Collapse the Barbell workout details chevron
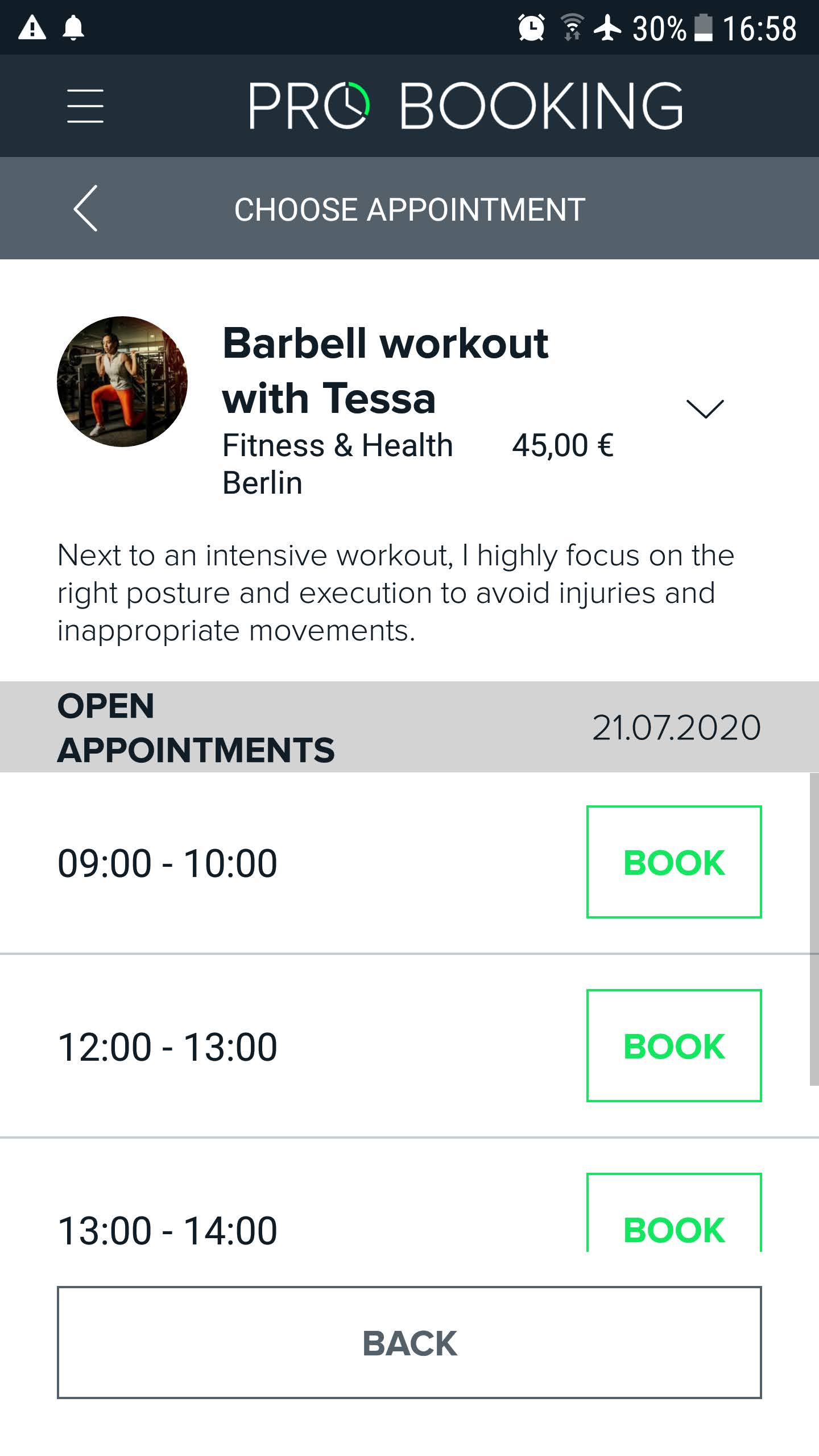This screenshot has height=1456, width=819. tap(705, 408)
